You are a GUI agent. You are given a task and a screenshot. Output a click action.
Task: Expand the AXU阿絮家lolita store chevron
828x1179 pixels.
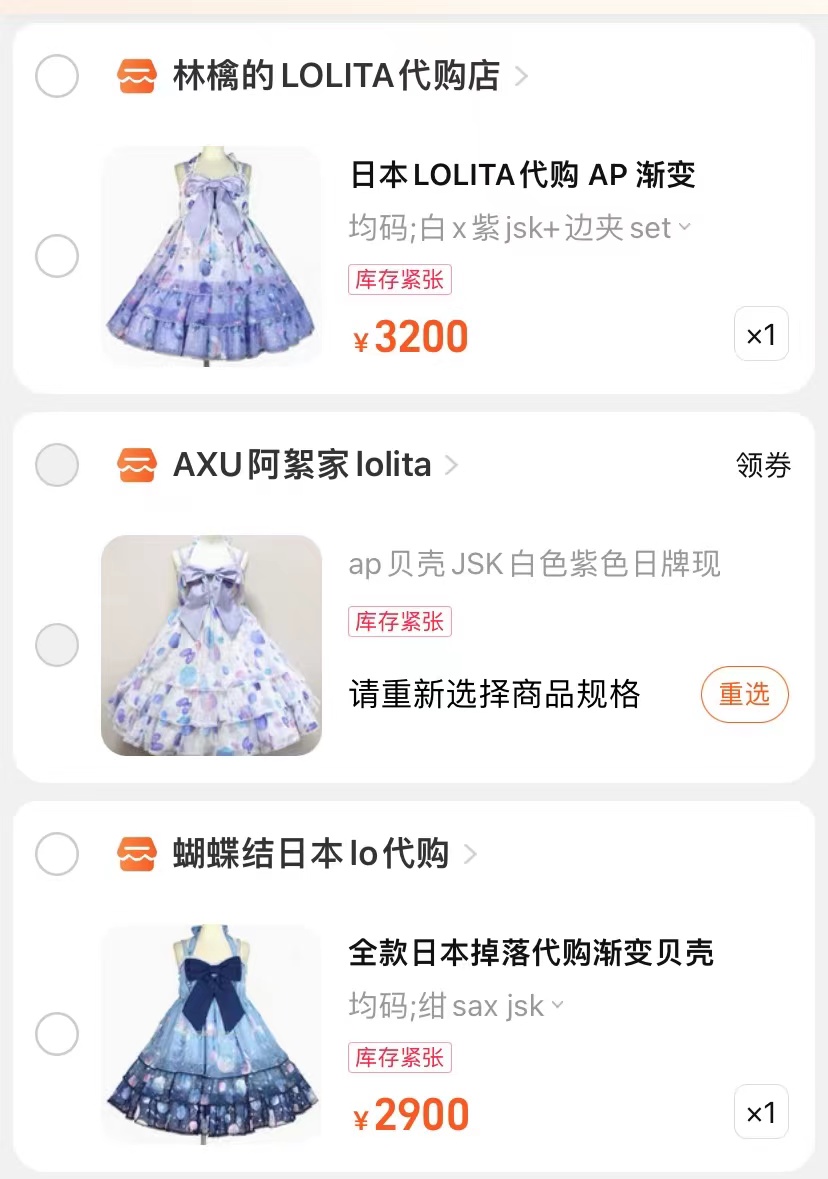click(x=451, y=464)
